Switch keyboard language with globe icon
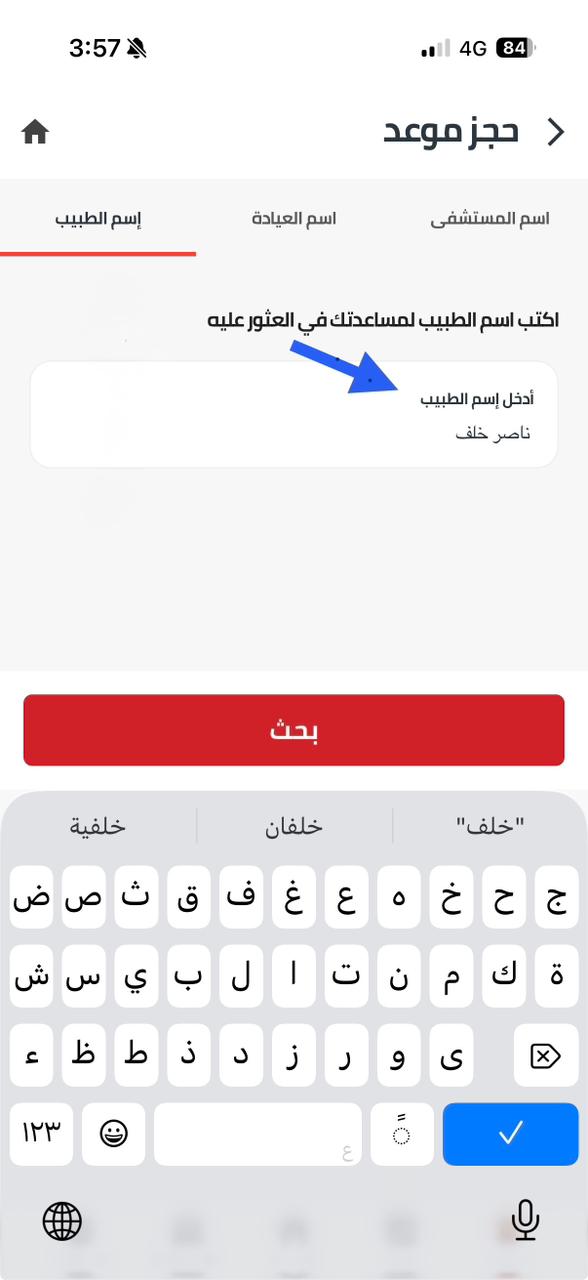This screenshot has width=588, height=1280. 62,1220
